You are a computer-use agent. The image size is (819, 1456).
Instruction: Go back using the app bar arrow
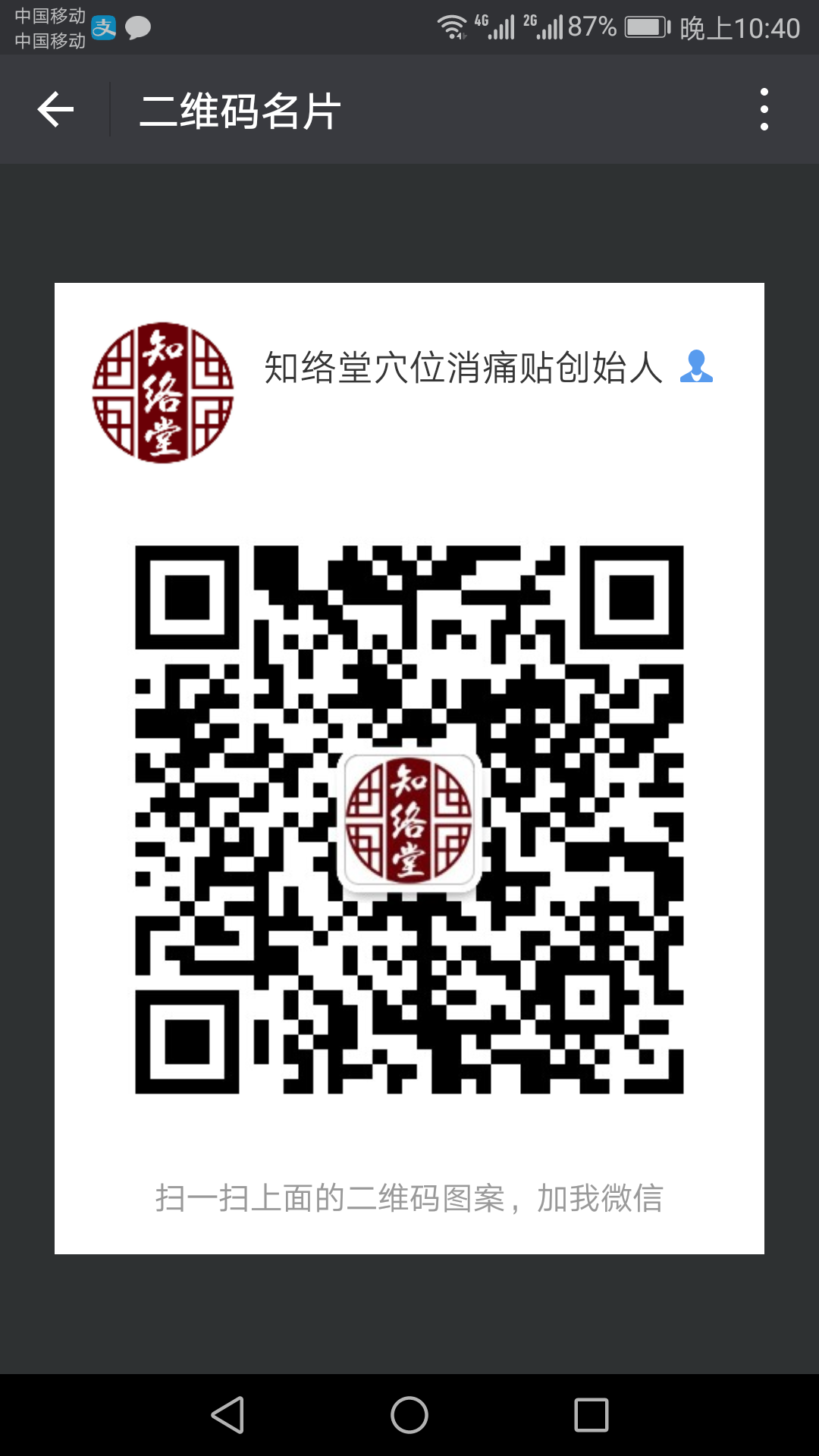pos(55,110)
